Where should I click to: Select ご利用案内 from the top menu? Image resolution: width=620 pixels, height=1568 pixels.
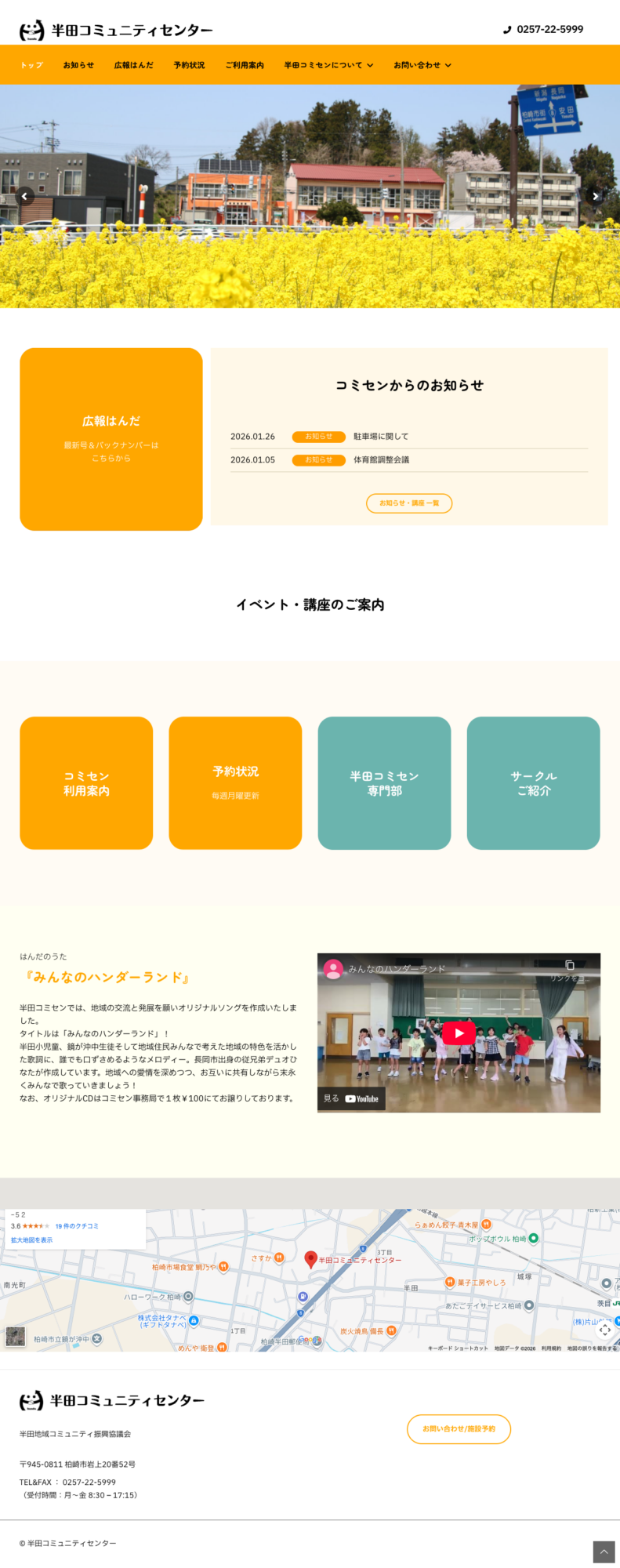pyautogui.click(x=245, y=65)
